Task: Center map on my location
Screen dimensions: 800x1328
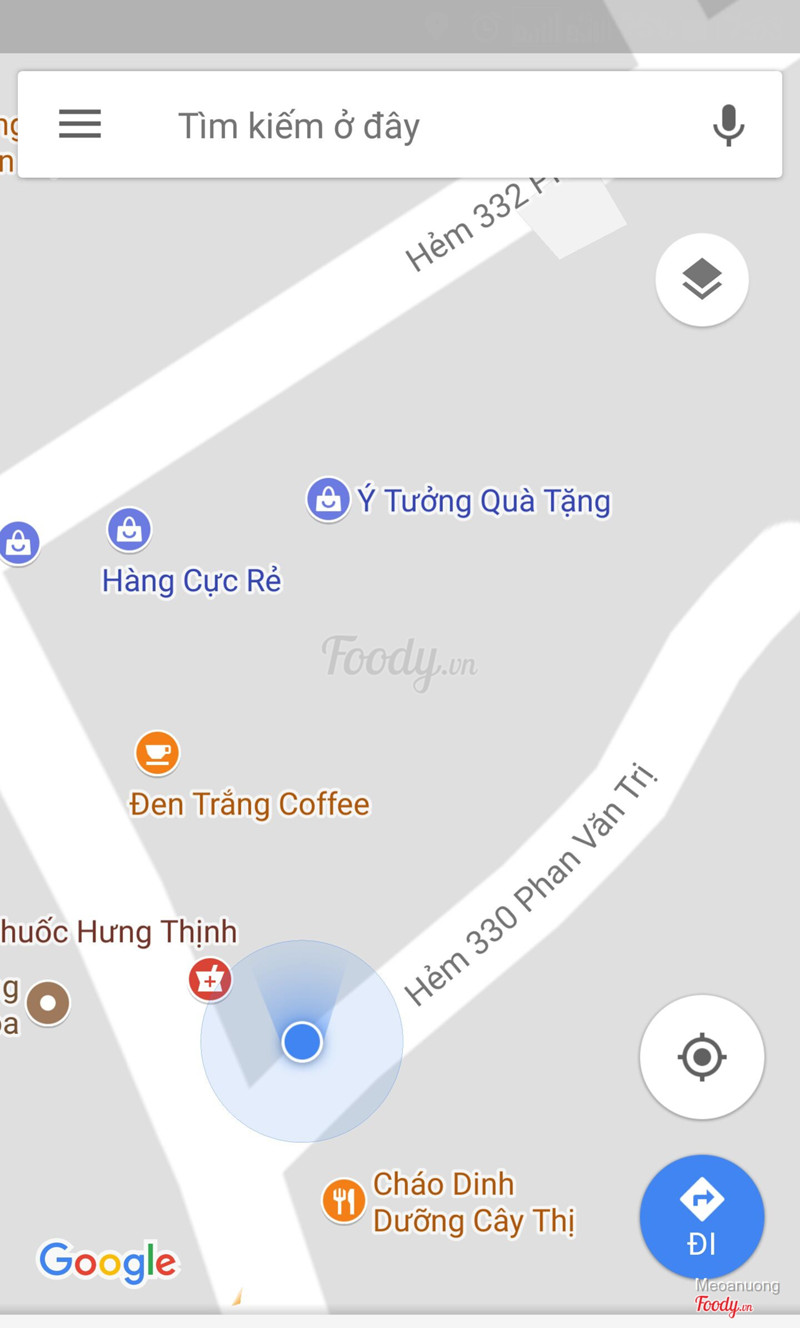Action: pyautogui.click(x=702, y=1056)
